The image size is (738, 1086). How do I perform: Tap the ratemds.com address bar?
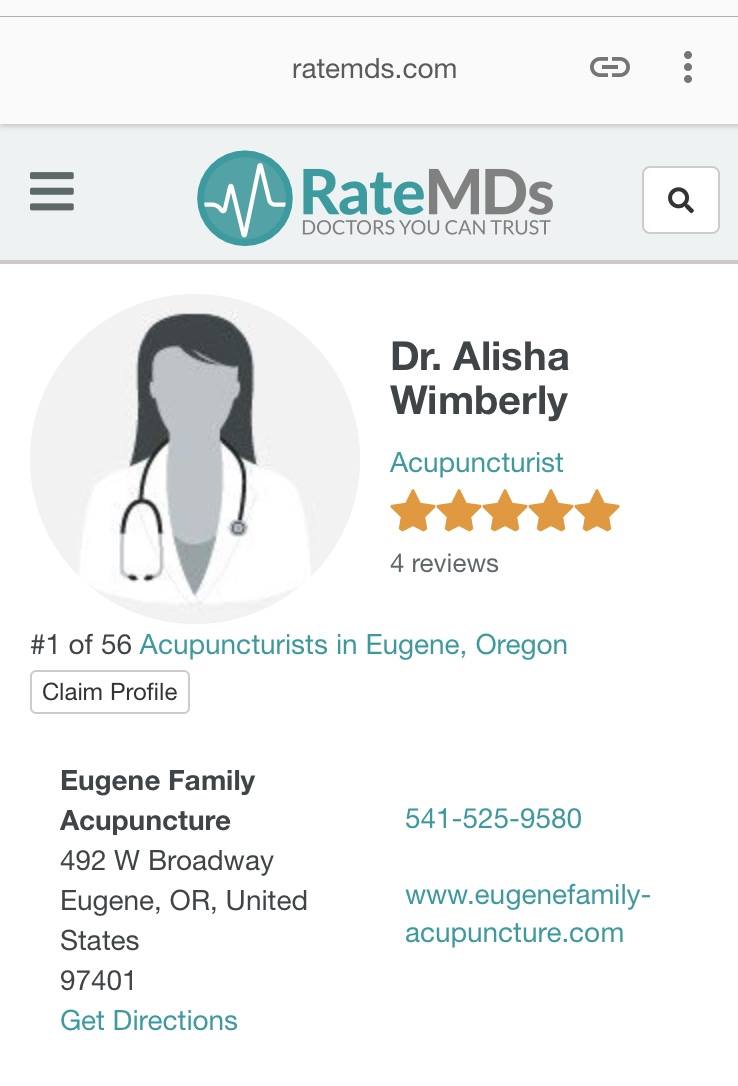374,69
